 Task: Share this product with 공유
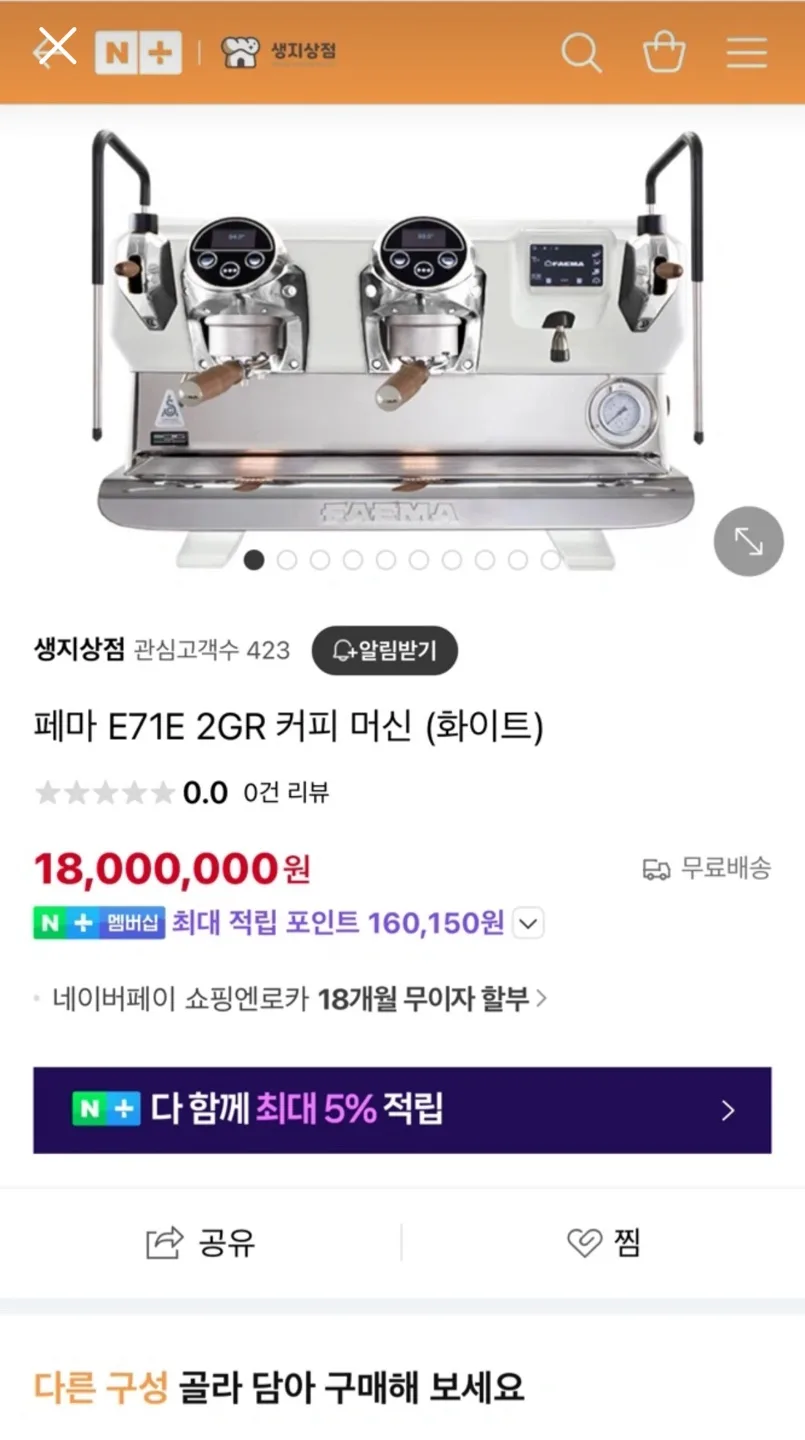click(x=201, y=1242)
